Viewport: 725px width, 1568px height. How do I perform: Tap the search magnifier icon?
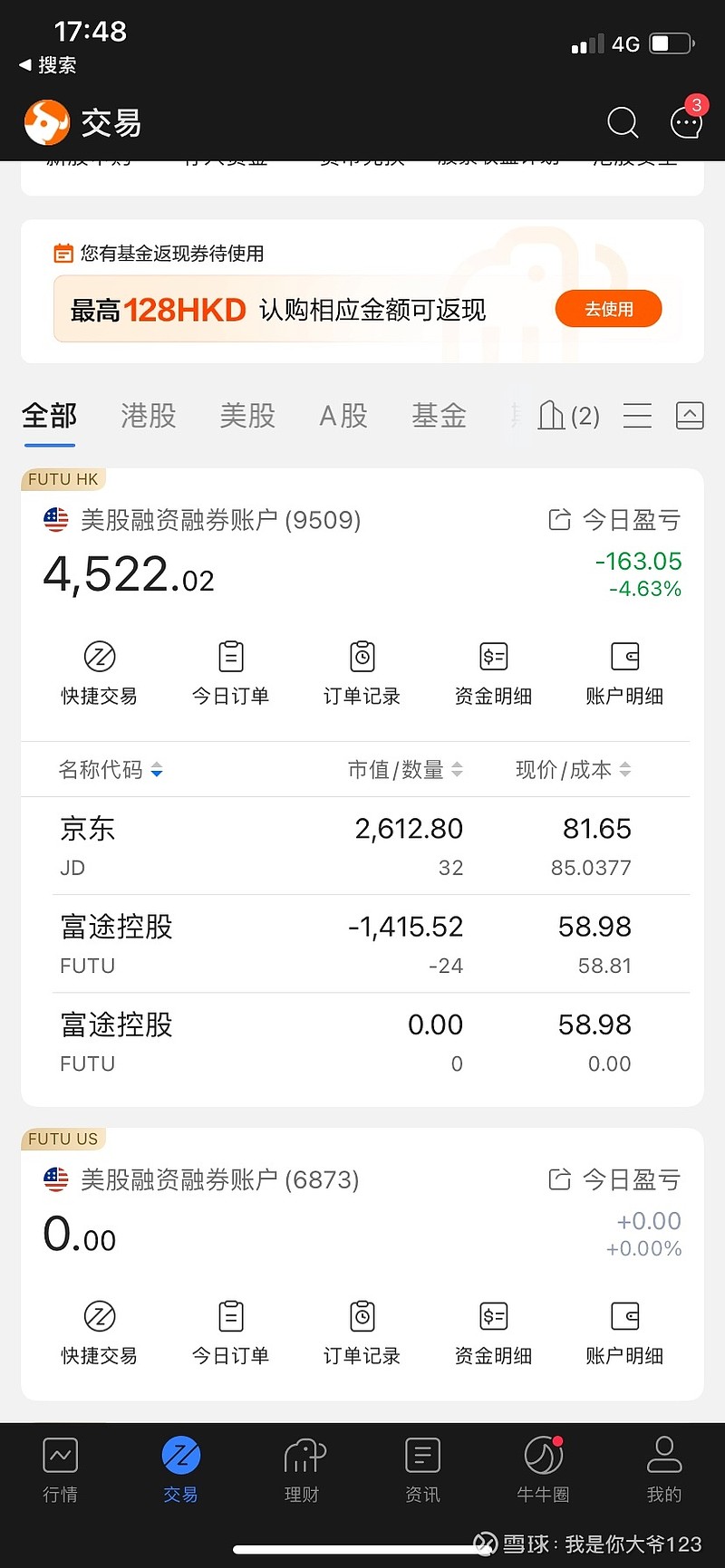[x=623, y=122]
